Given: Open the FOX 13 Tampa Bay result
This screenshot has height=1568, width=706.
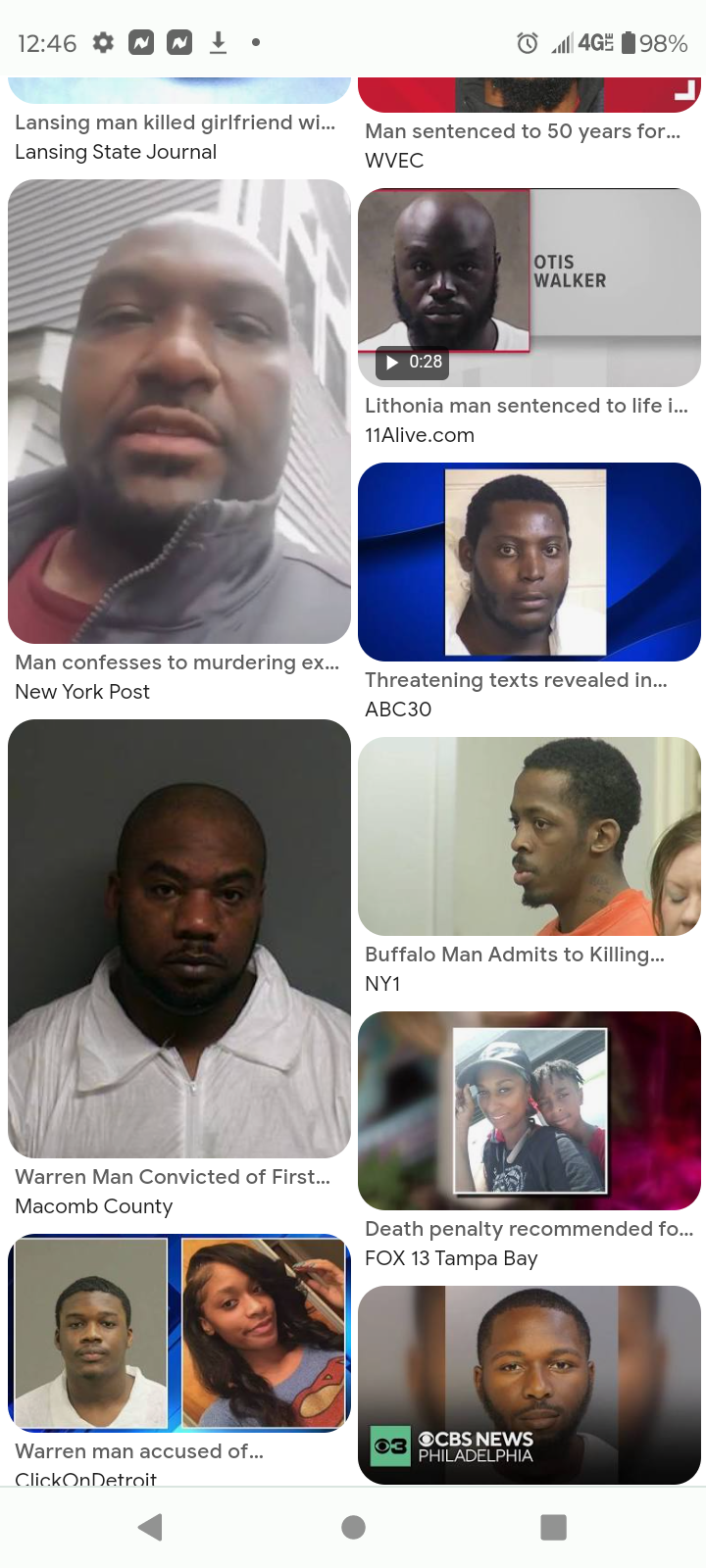Looking at the screenshot, I should click(529, 1110).
